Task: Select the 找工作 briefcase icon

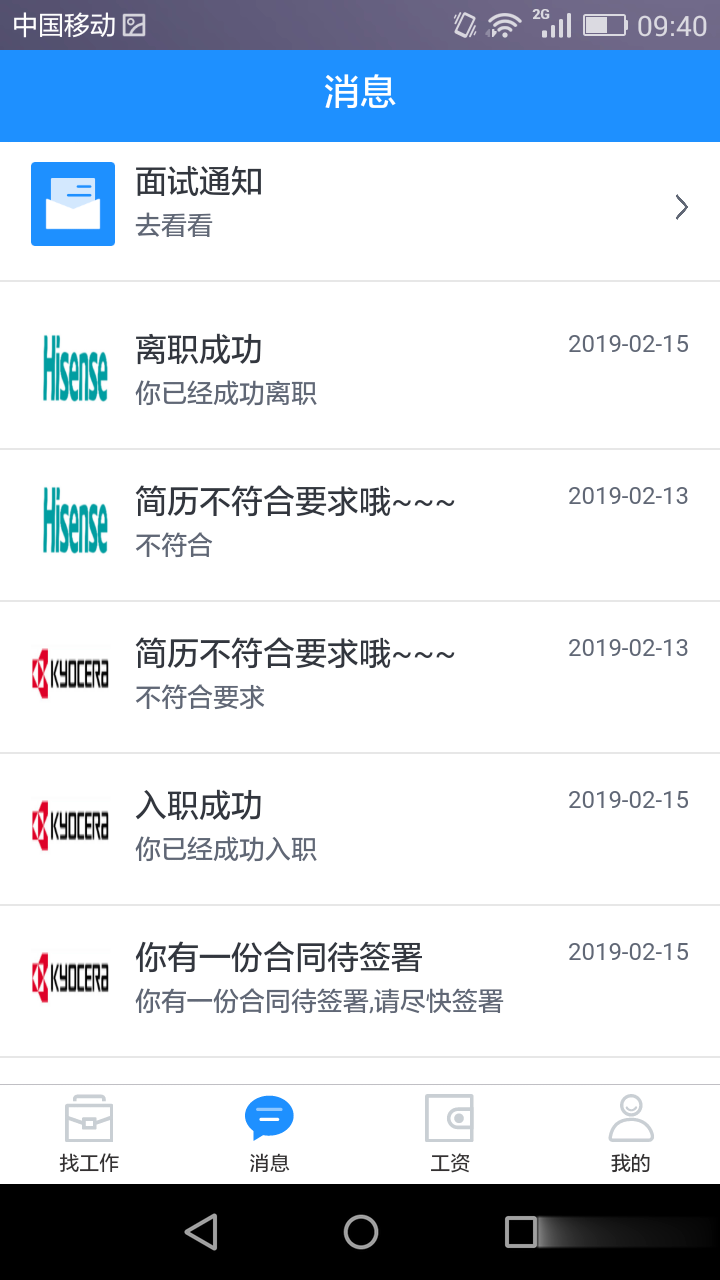Action: point(90,1118)
